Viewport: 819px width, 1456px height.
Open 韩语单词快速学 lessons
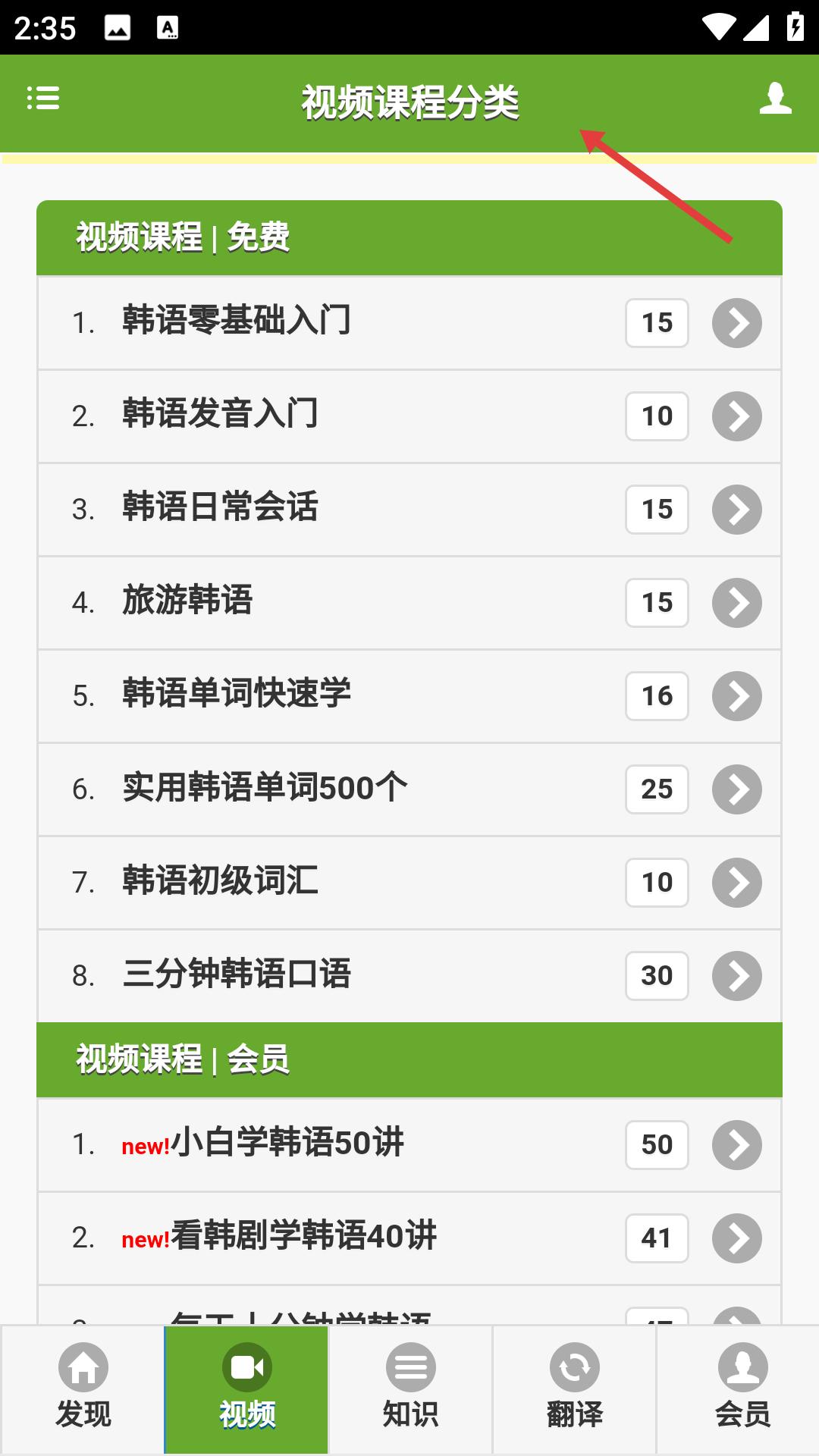click(x=409, y=695)
